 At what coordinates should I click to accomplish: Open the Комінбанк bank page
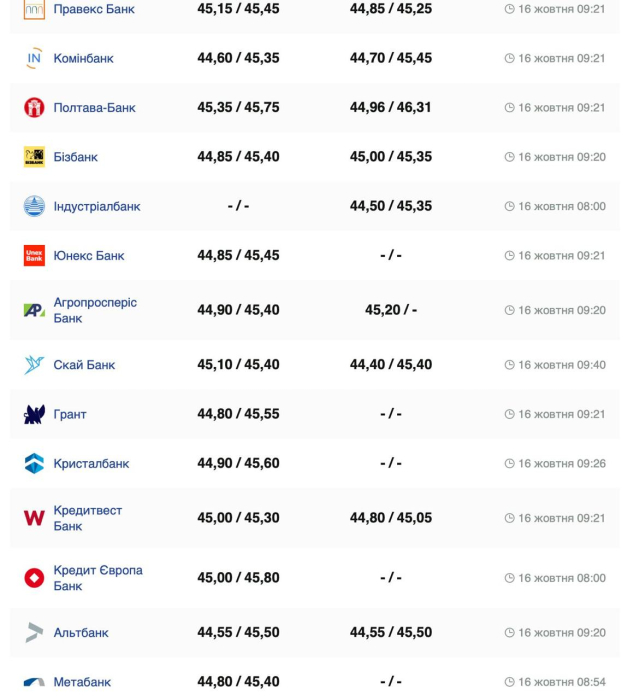pos(83,58)
